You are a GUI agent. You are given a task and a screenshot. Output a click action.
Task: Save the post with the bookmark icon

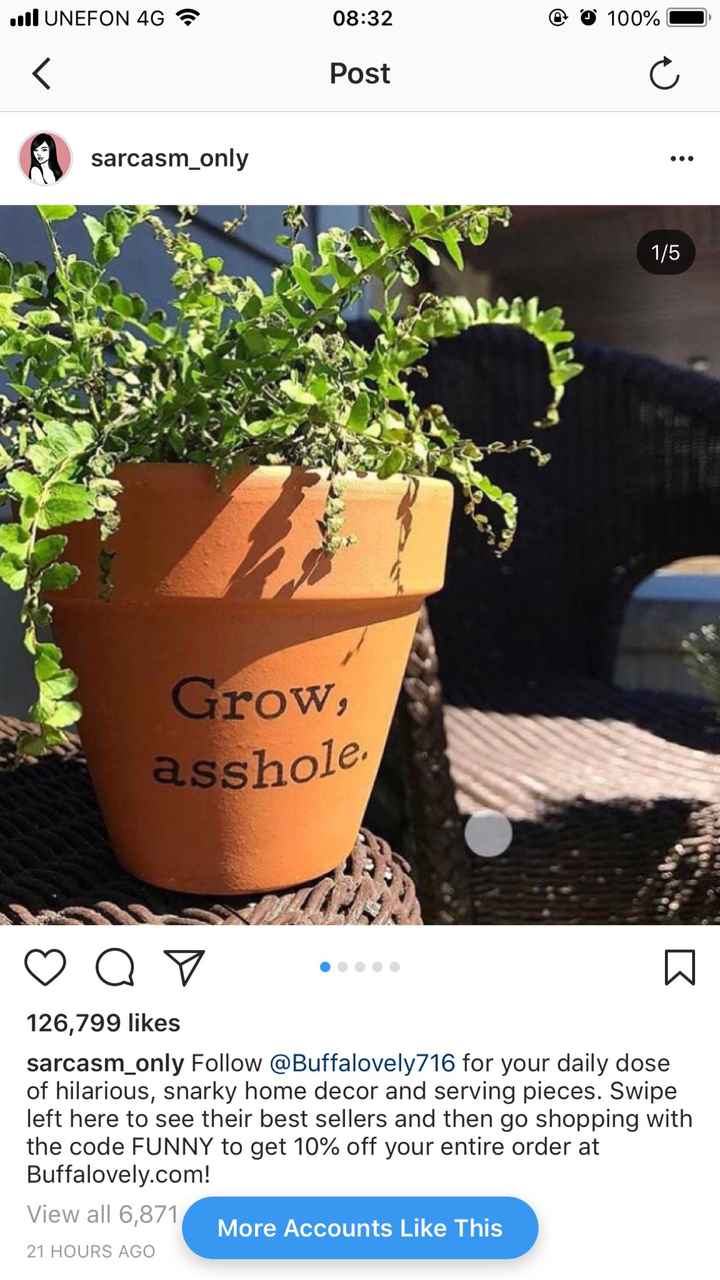[679, 967]
